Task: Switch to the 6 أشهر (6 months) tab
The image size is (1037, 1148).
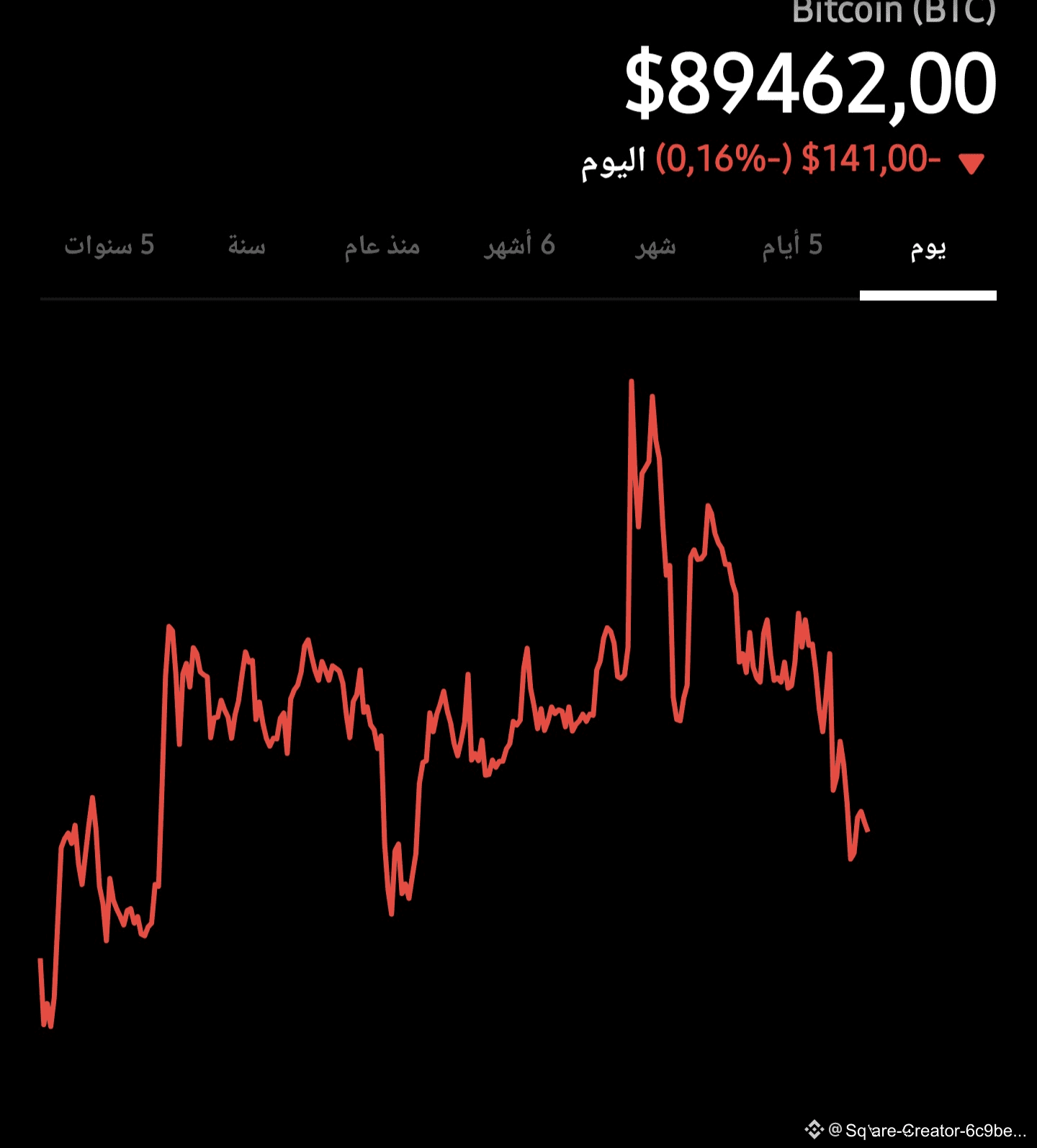Action: (x=519, y=246)
